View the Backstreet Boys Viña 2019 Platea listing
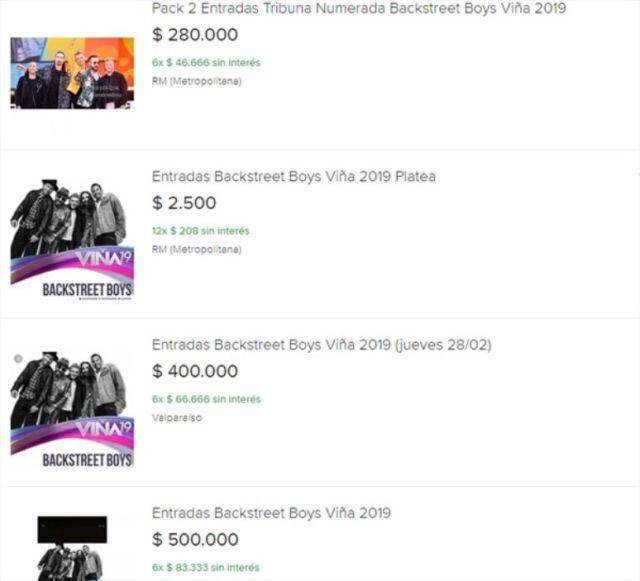 [293, 177]
